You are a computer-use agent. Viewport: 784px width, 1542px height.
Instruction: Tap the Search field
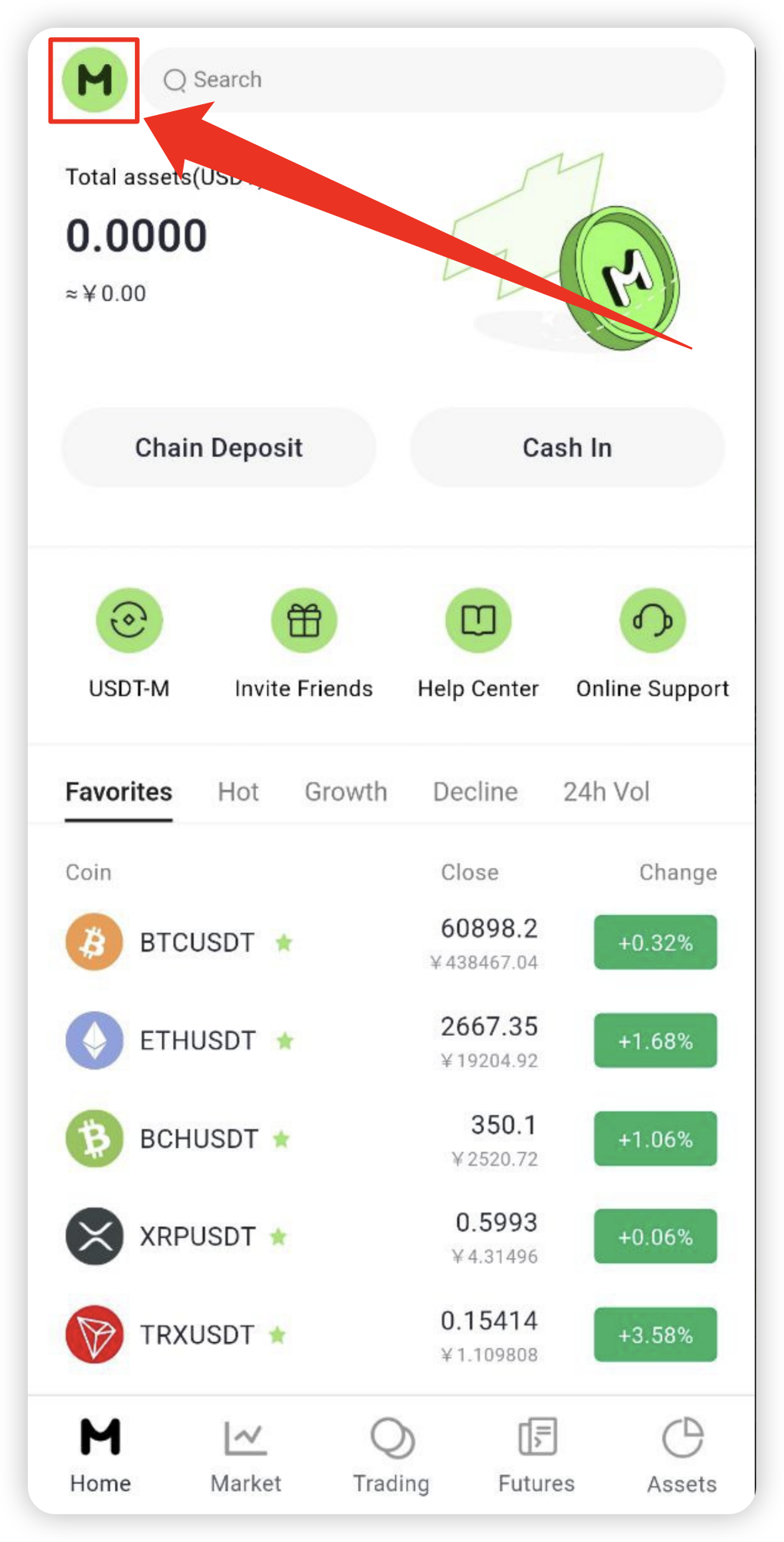point(432,80)
